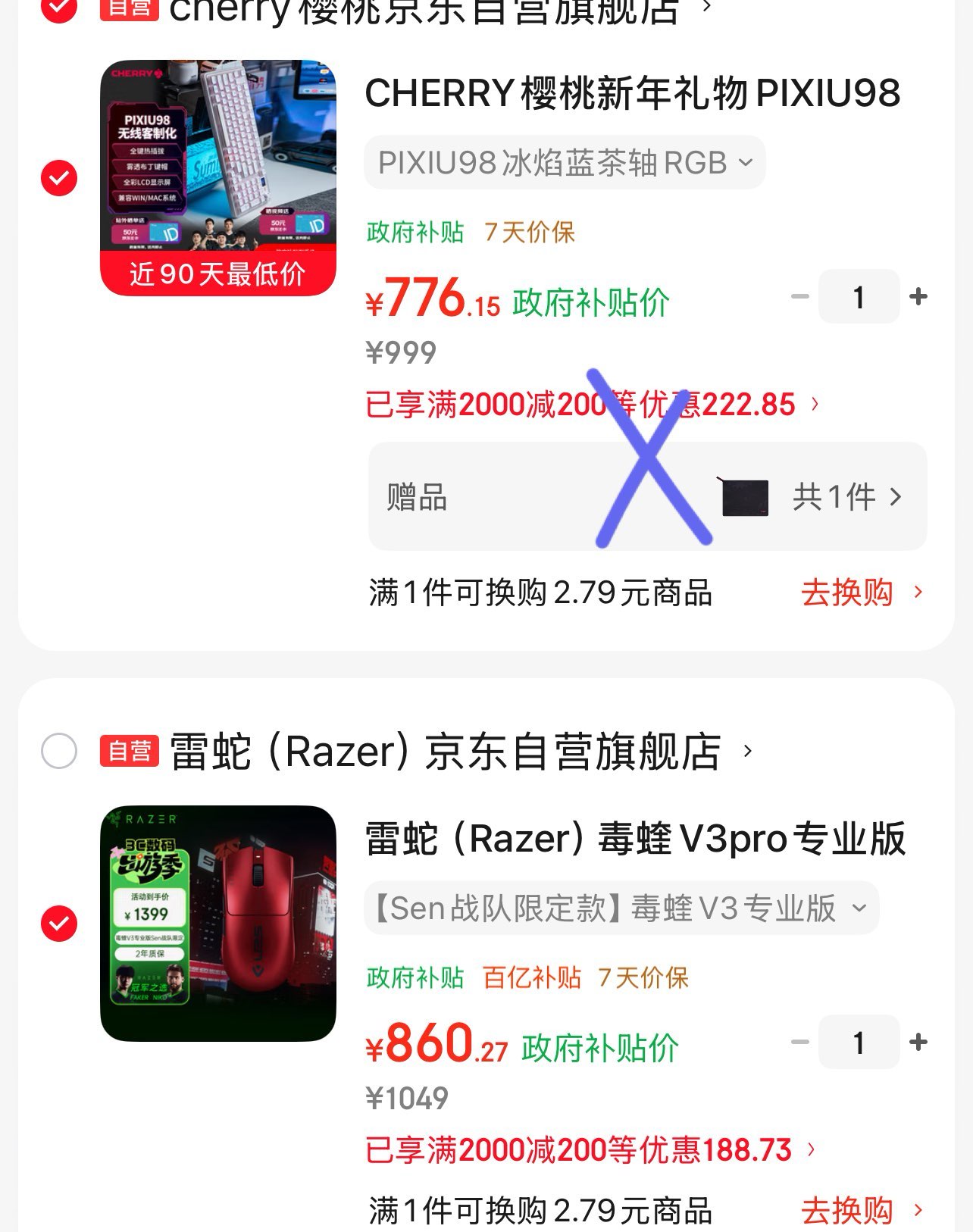Change the PIXIU98 冰焰蓝茶轴 RGB variant
Viewport: 973px width, 1232px height.
565,163
